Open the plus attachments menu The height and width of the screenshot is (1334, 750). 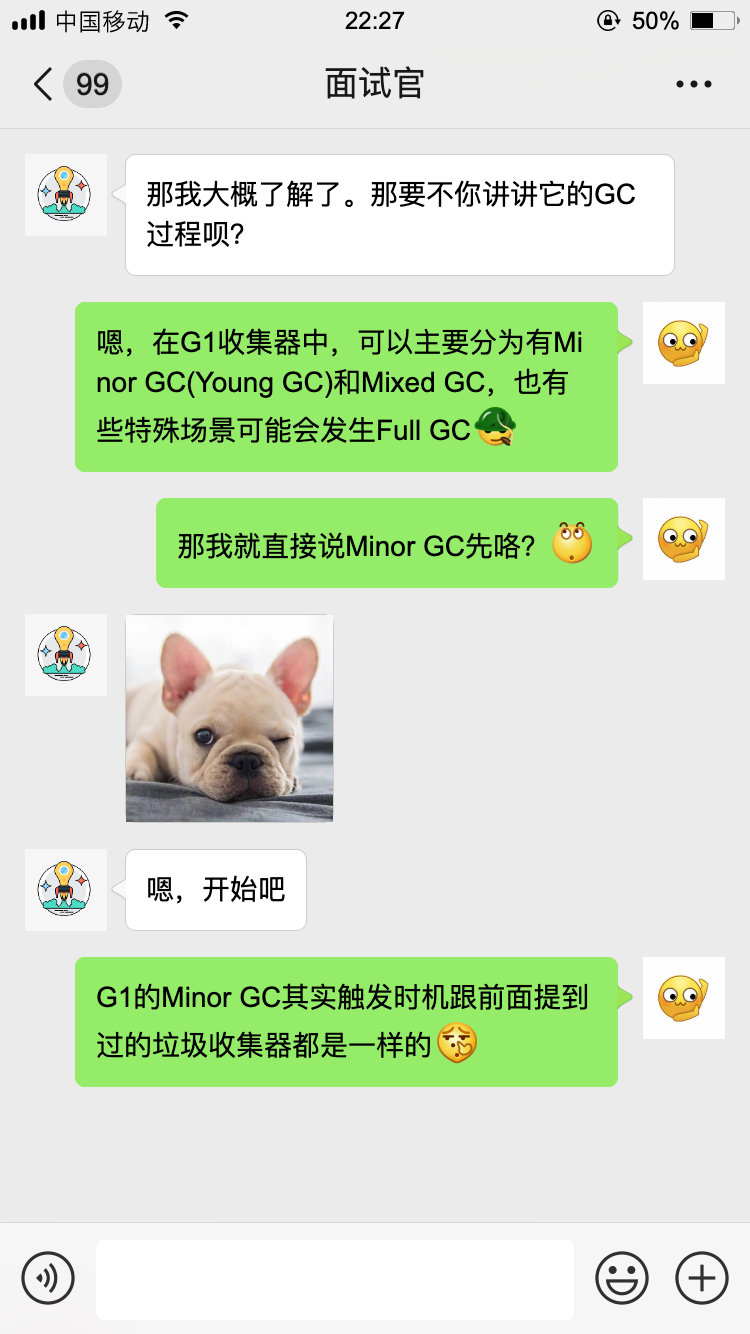tap(702, 1278)
